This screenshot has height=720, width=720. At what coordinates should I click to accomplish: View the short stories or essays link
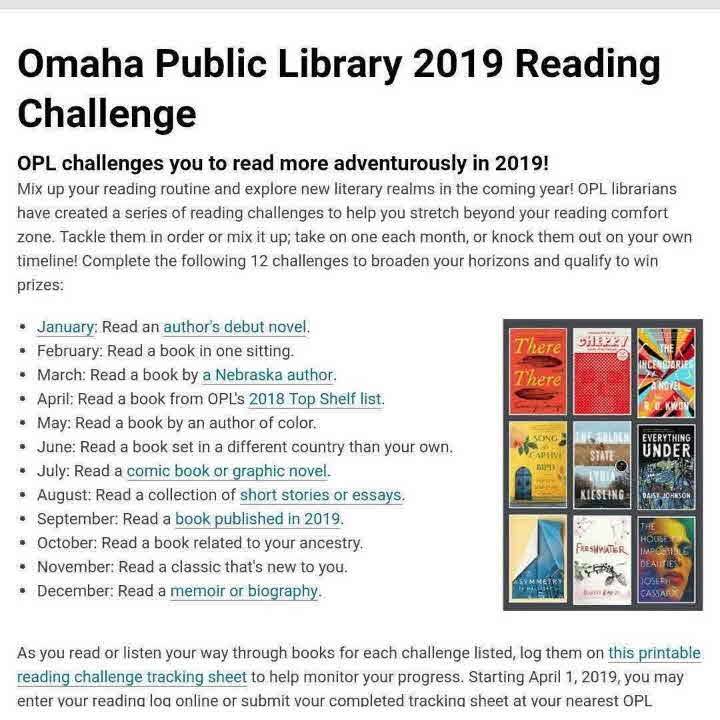[321, 495]
